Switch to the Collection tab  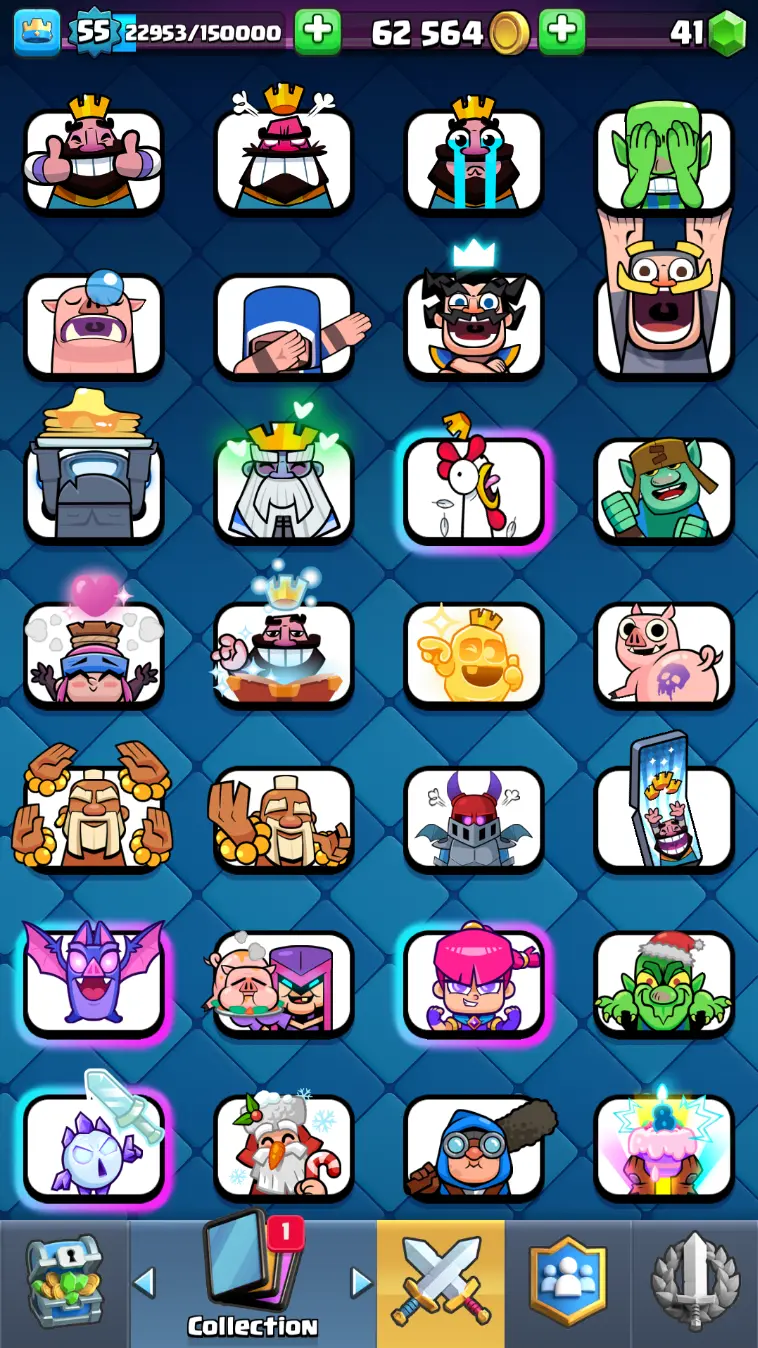252,1282
